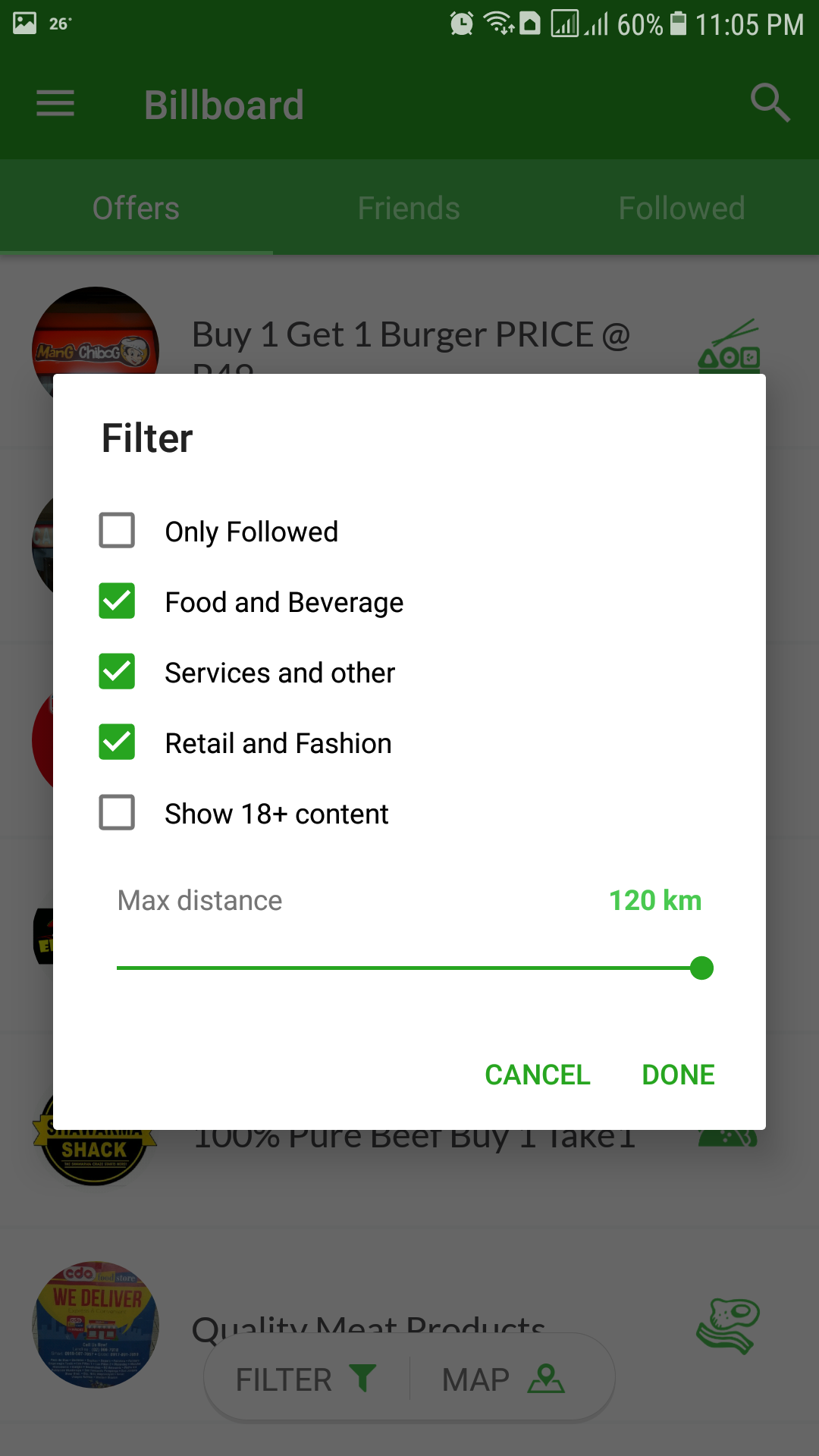Image resolution: width=819 pixels, height=1456 pixels.
Task: Tap the Max distance slider handle
Action: click(702, 968)
